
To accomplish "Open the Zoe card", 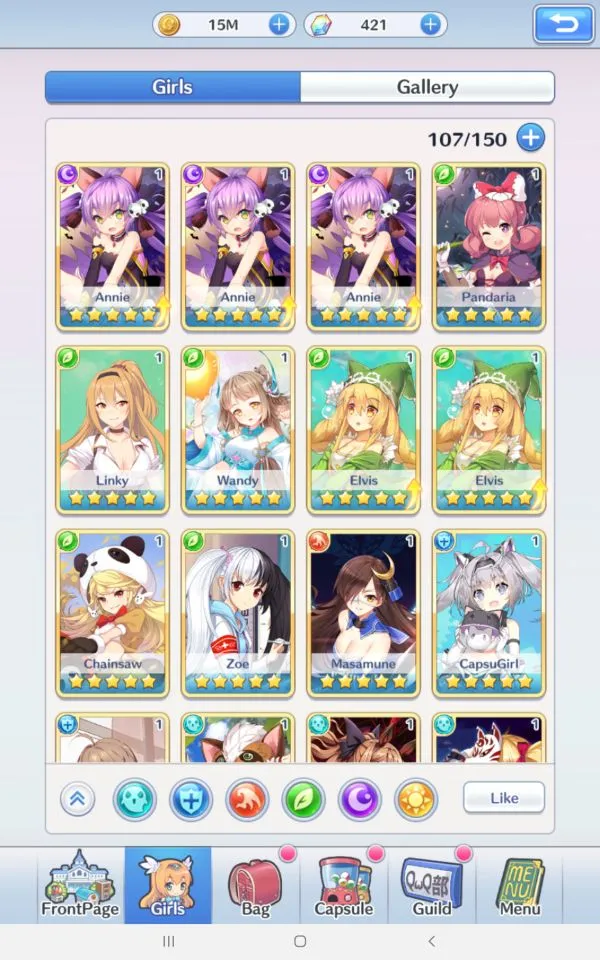I will [x=238, y=613].
